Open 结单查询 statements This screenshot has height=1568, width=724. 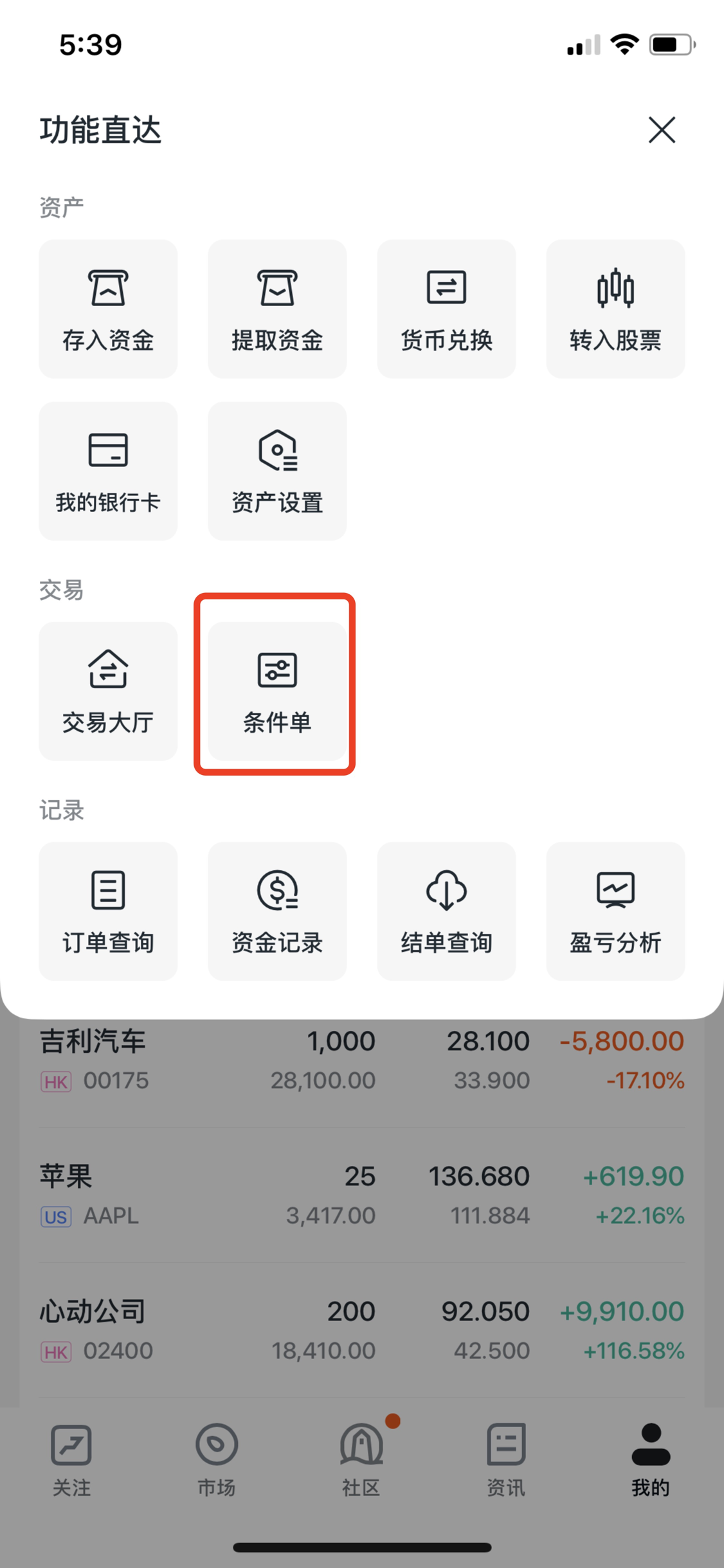446,911
